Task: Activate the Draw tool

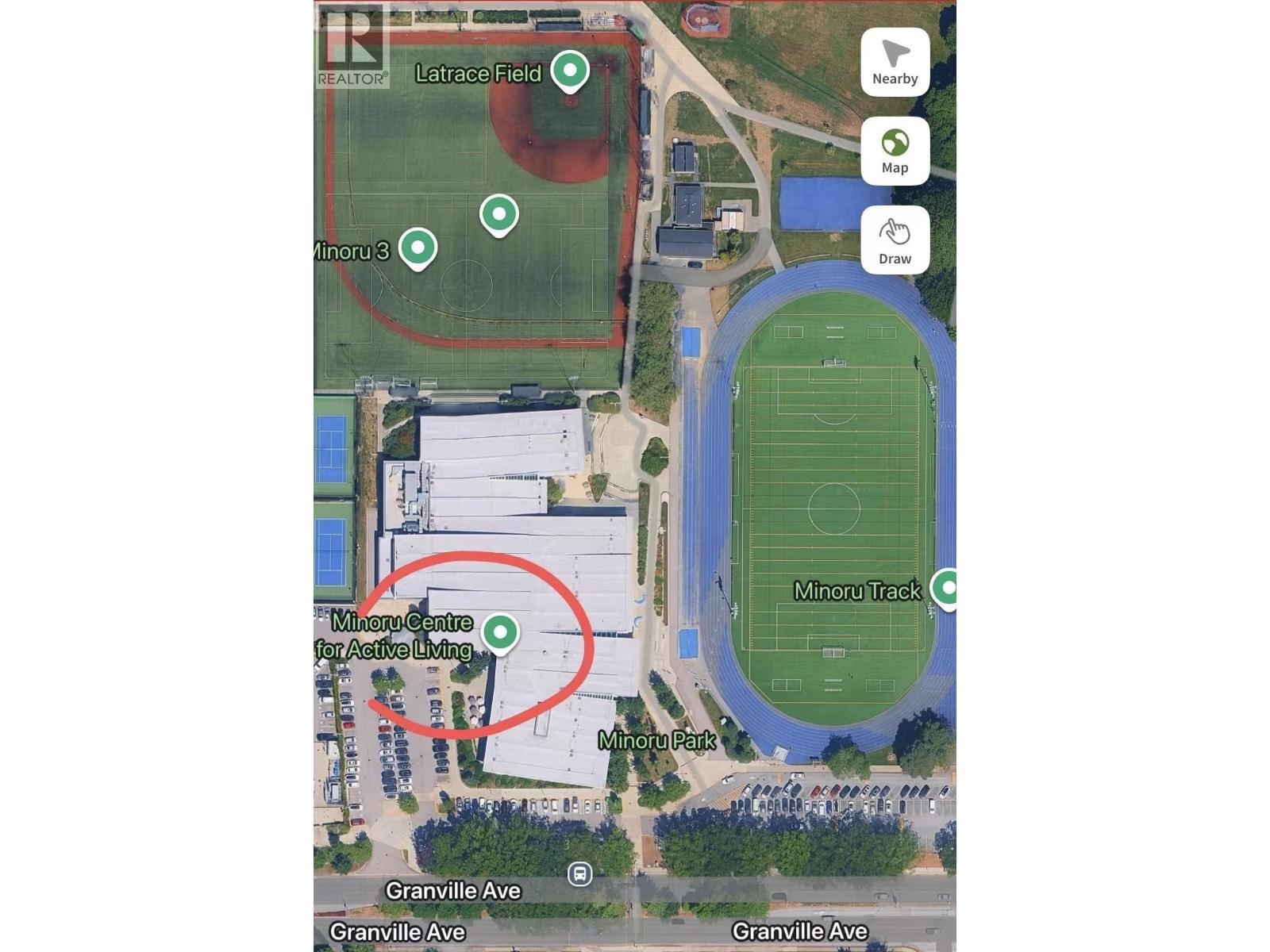Action: [895, 240]
